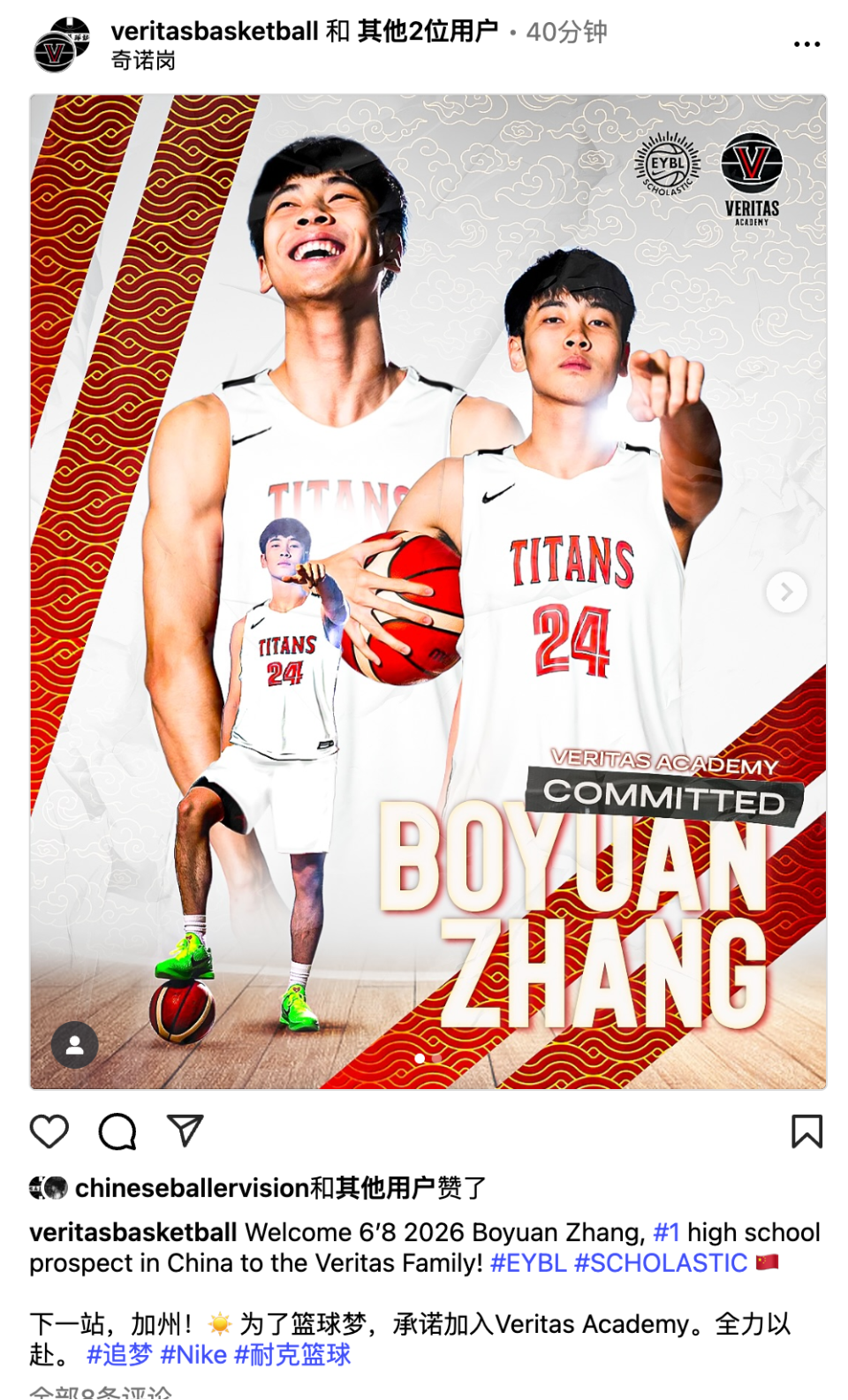Screen dimensions: 848x1400
Task: View tagged people in the photo
Action: [75, 1045]
